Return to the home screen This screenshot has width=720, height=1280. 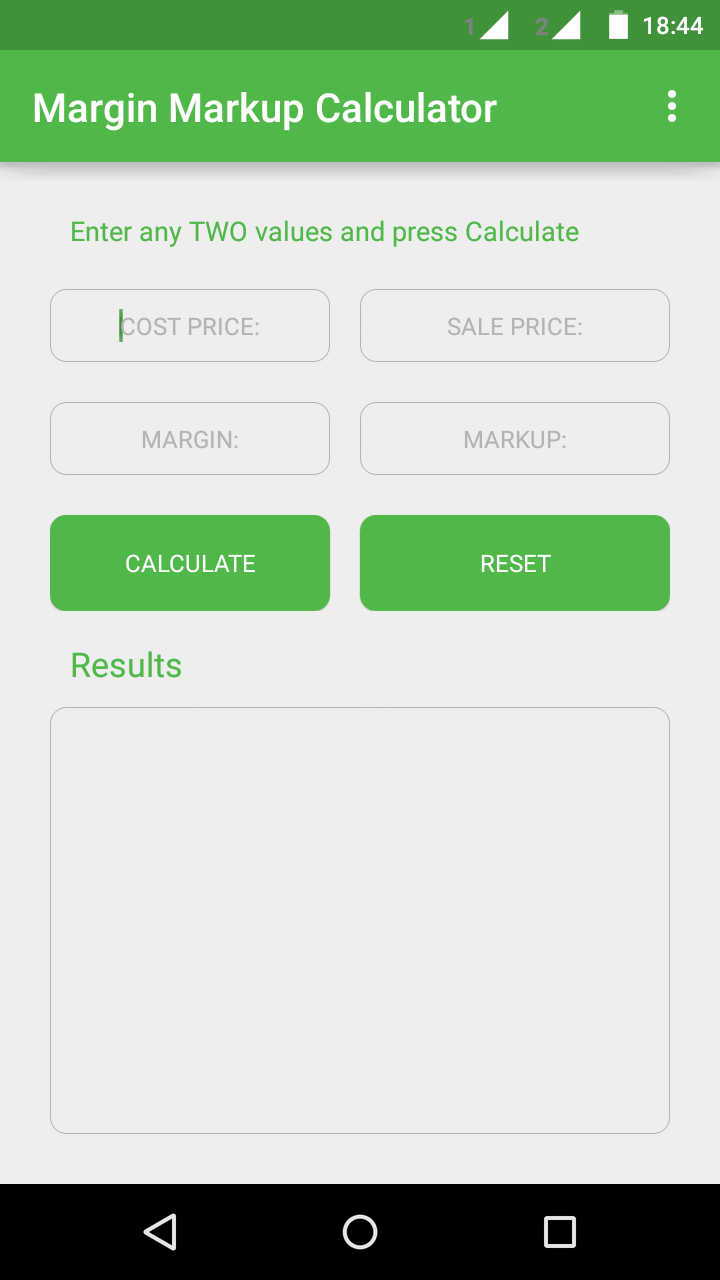pos(360,1232)
